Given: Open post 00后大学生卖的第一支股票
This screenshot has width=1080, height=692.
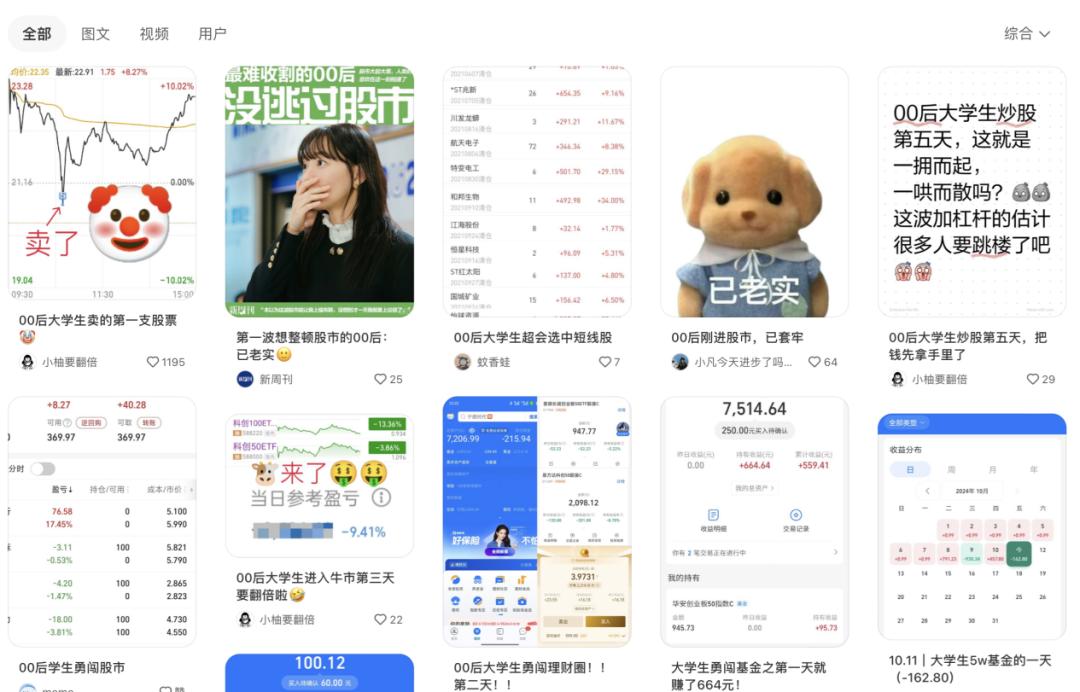Looking at the screenshot, I should point(103,192).
